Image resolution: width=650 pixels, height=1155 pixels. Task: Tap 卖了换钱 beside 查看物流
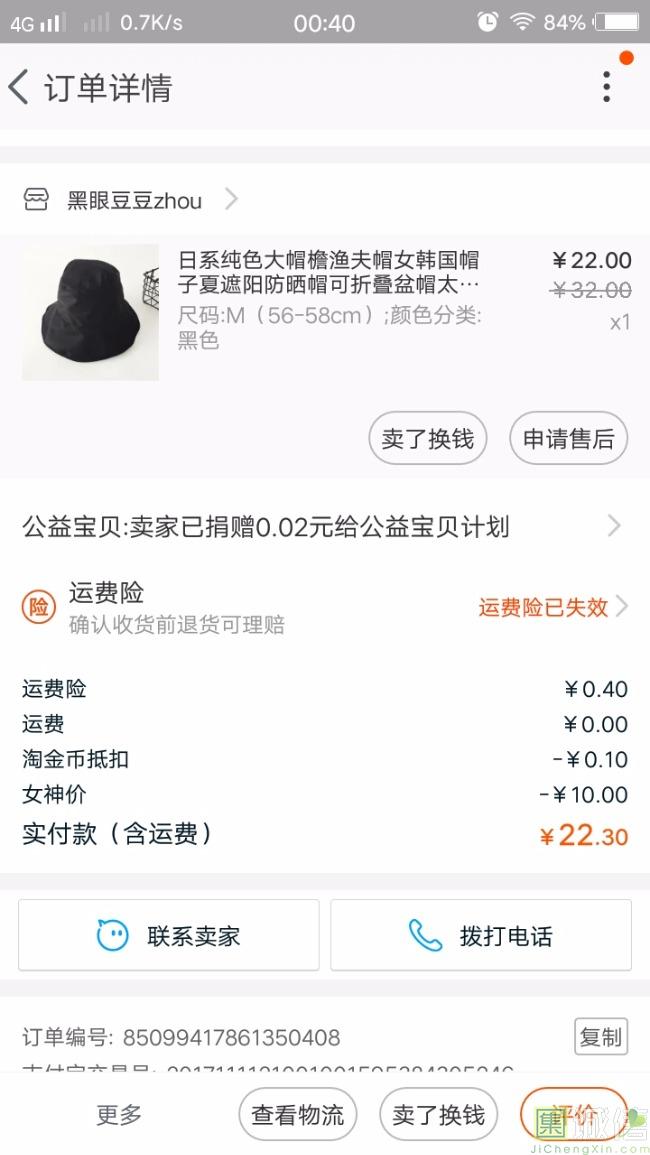[x=438, y=1115]
